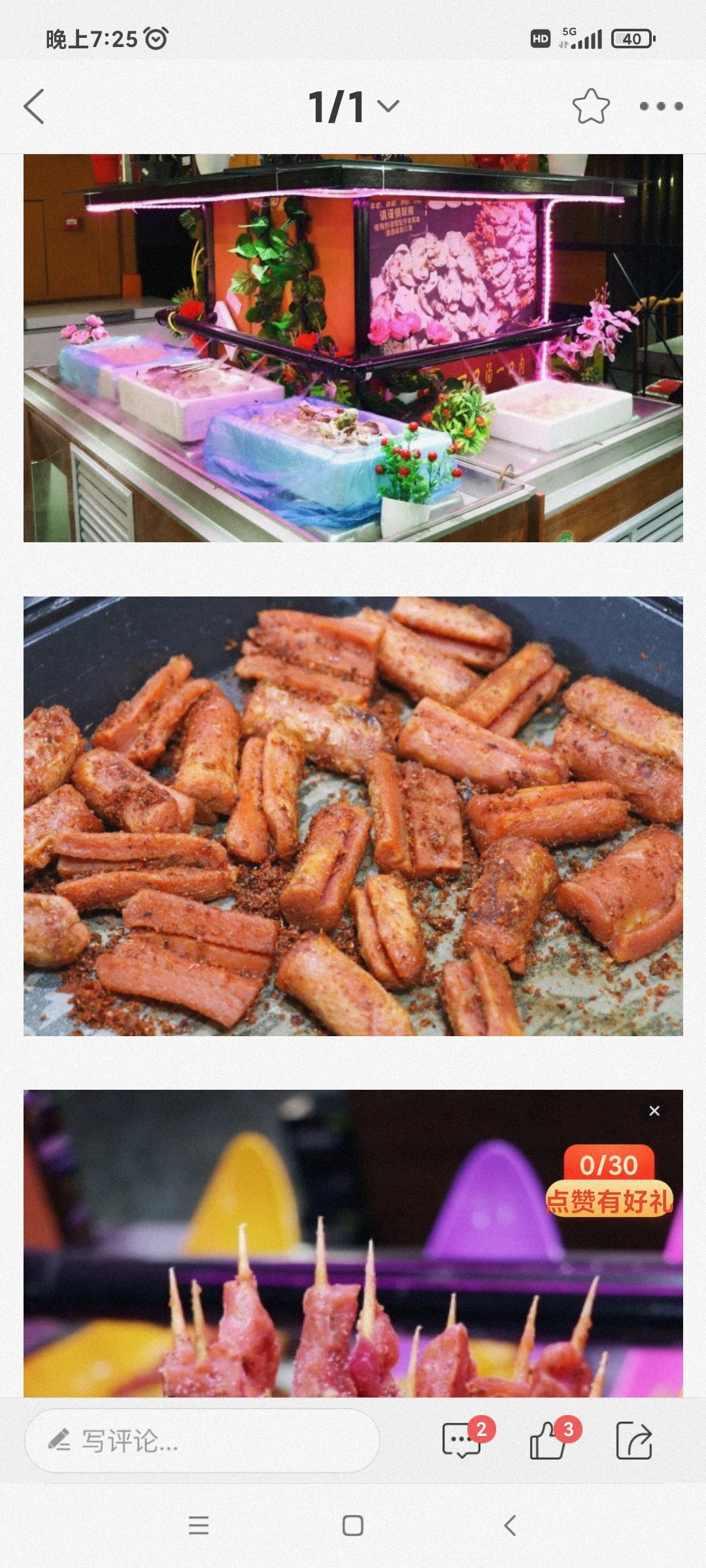The image size is (706, 1568).
Task: Go back using the top-left arrow
Action: (34, 106)
